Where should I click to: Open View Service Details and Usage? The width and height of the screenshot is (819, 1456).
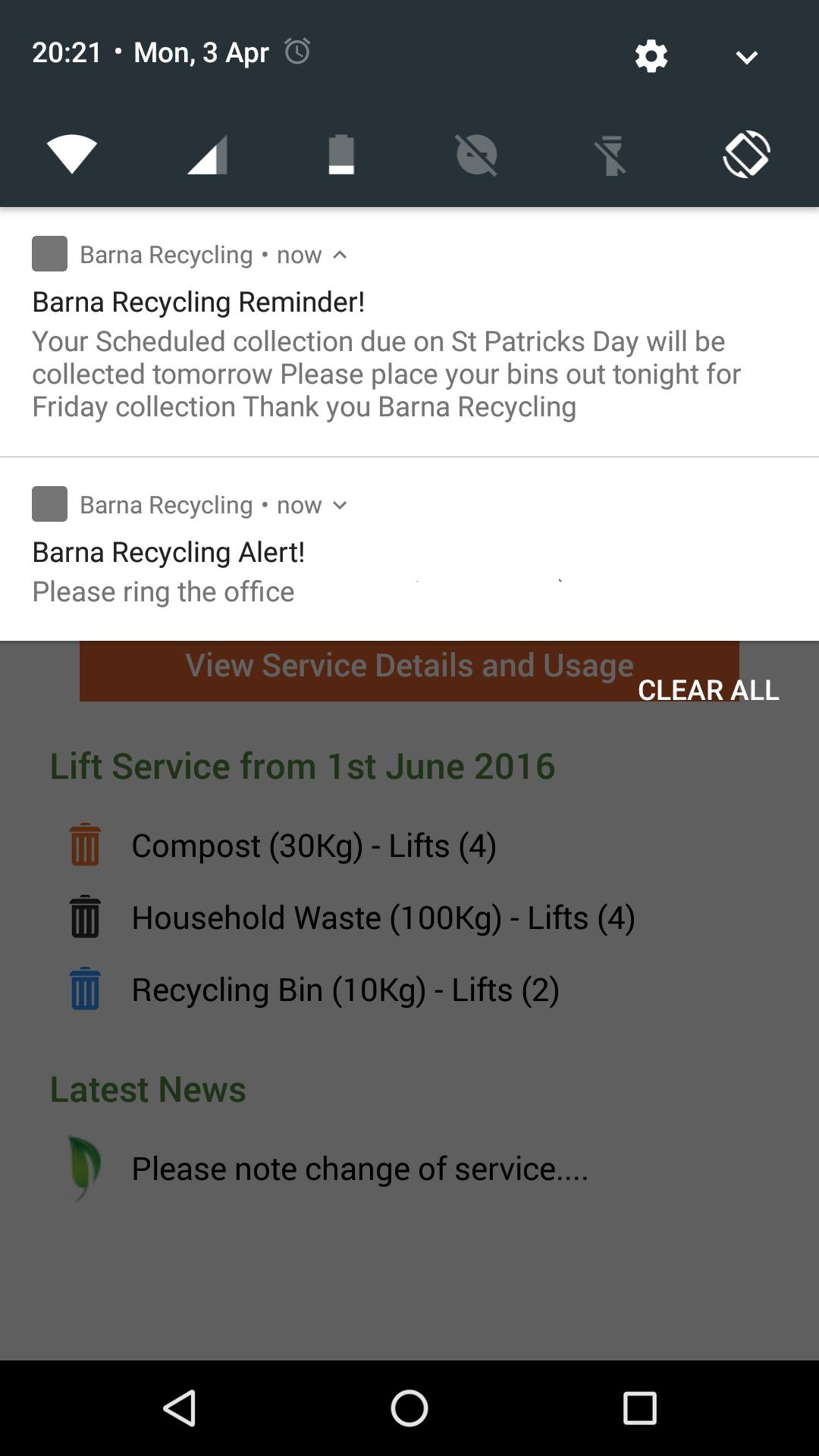[x=409, y=665]
